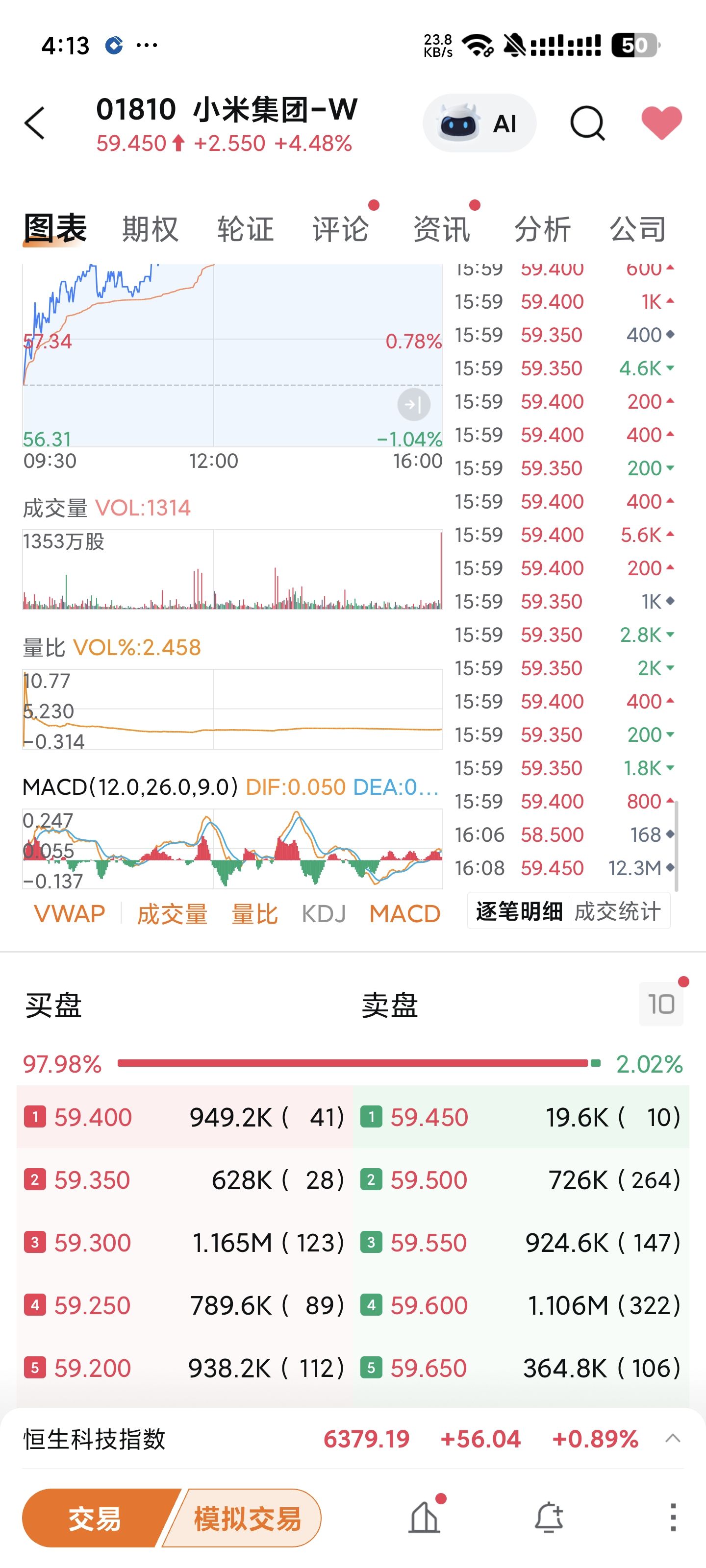The height and width of the screenshot is (1568, 706).
Task: Switch to 成交统计 view
Action: click(x=617, y=911)
